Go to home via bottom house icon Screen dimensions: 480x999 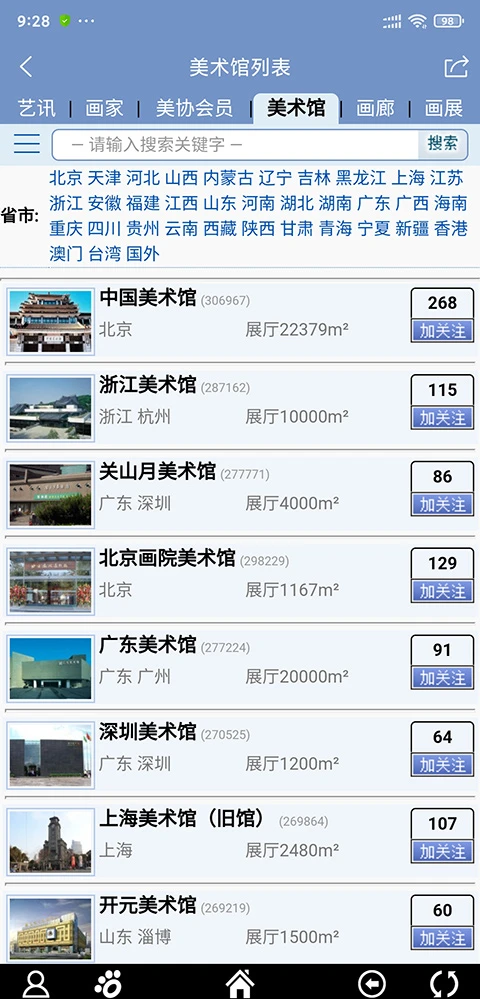(240, 984)
